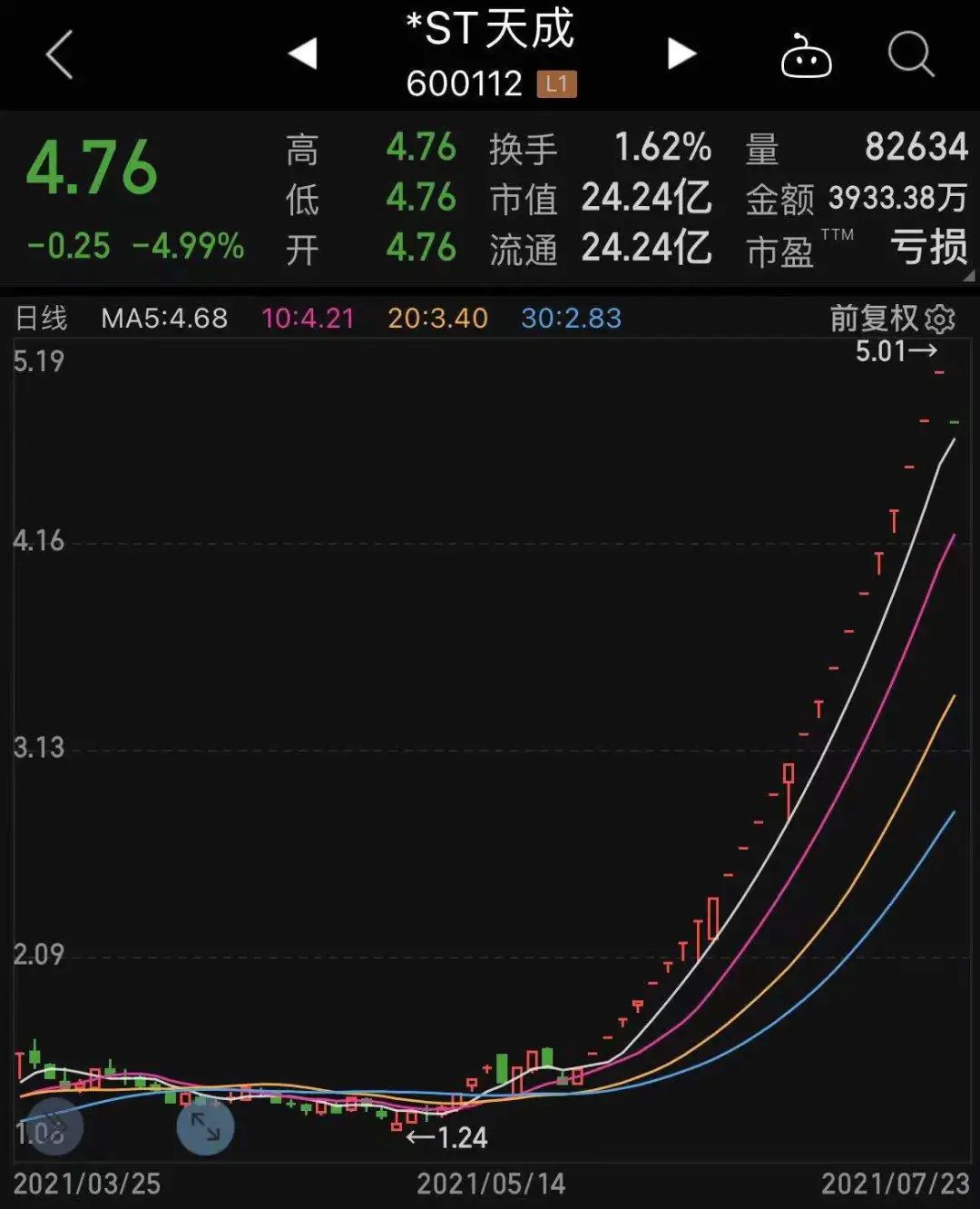Switch to the previous stock

[303, 54]
